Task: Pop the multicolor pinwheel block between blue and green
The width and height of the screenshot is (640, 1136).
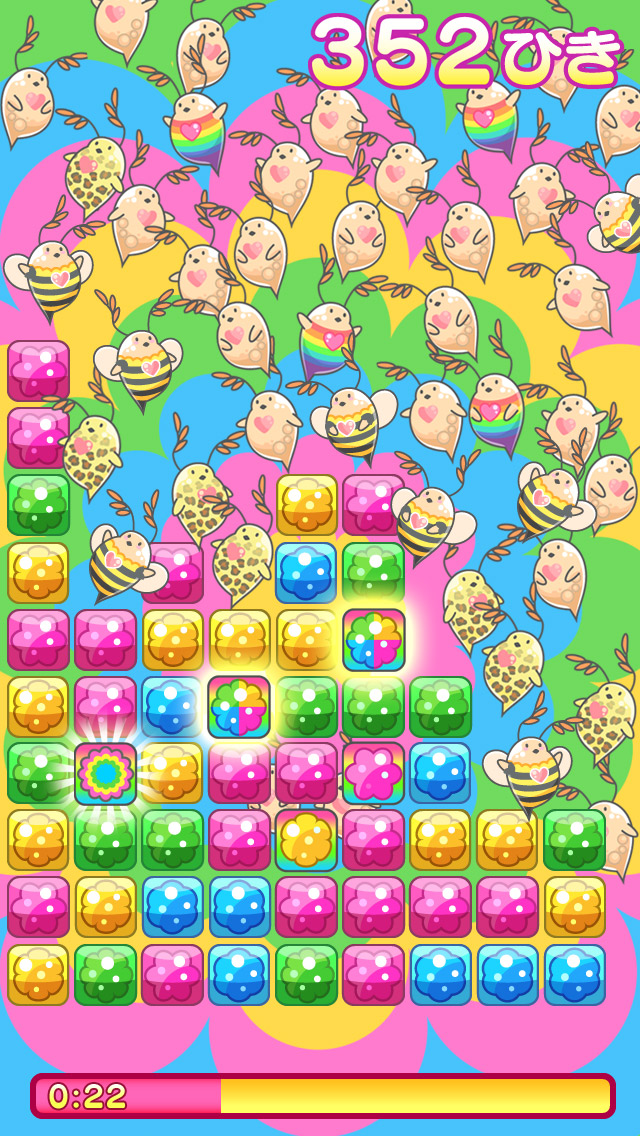Action: click(239, 706)
